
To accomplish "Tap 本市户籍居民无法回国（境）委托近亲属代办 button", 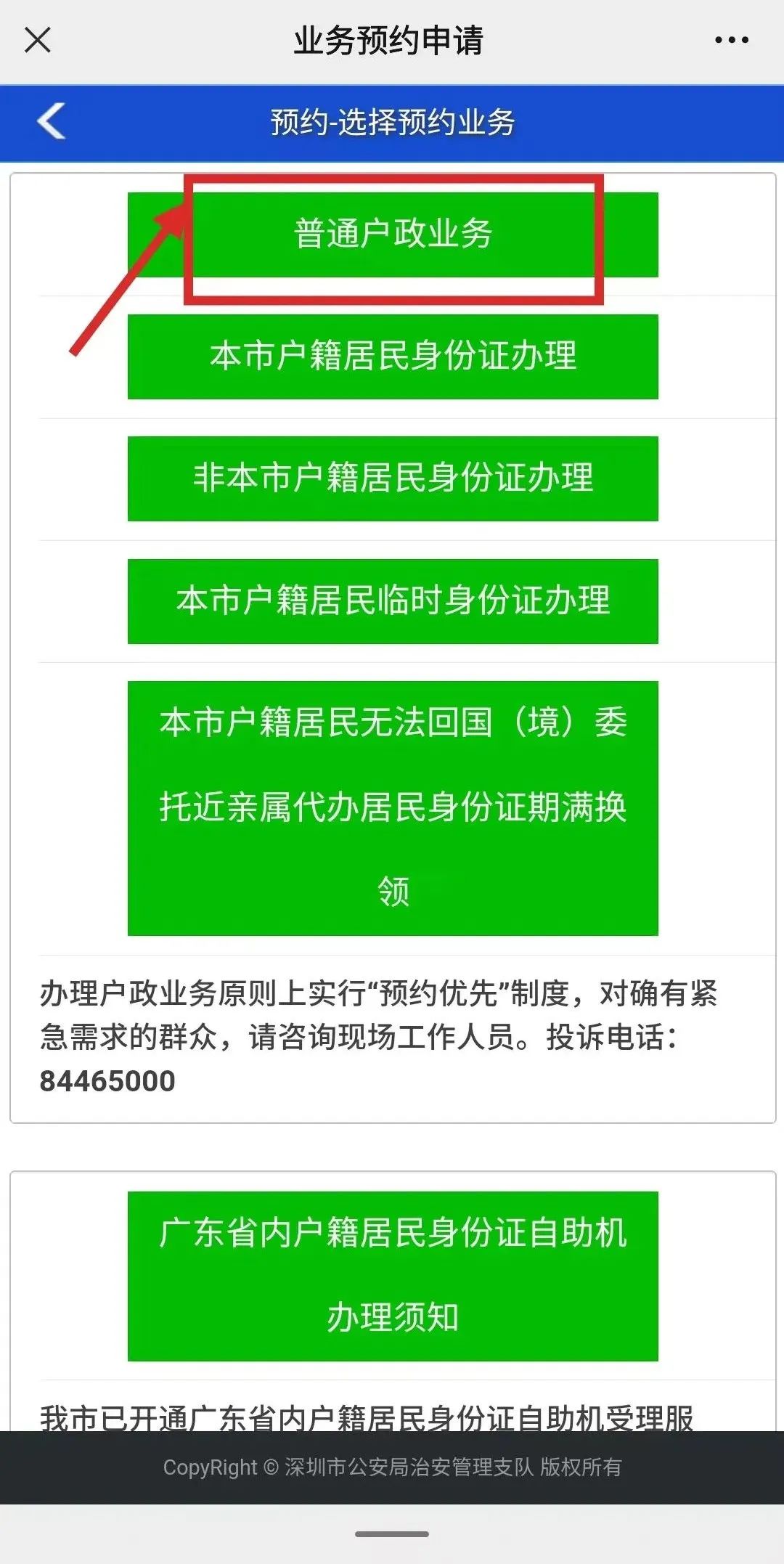I will pos(393,807).
